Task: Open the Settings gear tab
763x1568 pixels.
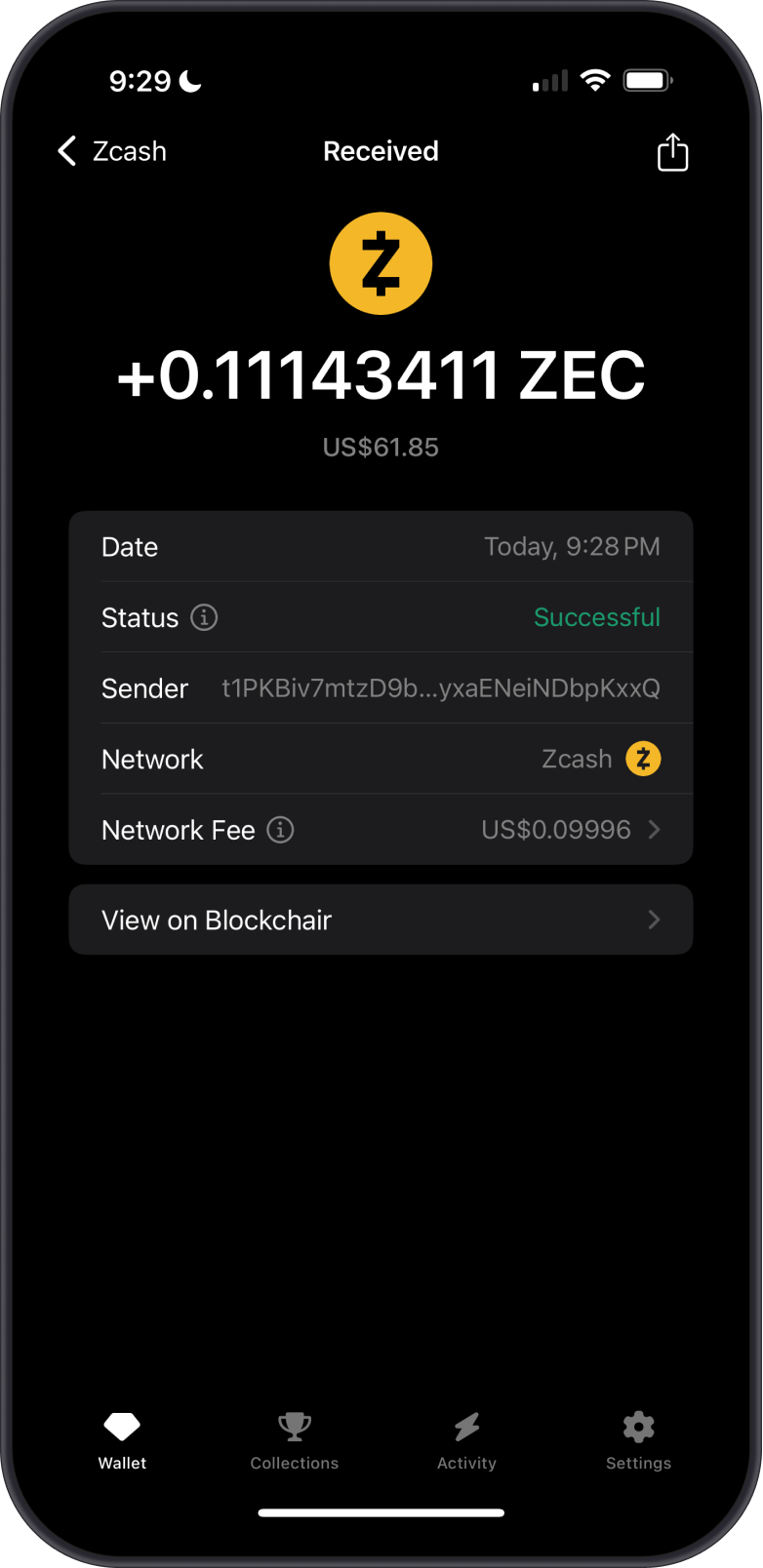Action: pos(638,1427)
